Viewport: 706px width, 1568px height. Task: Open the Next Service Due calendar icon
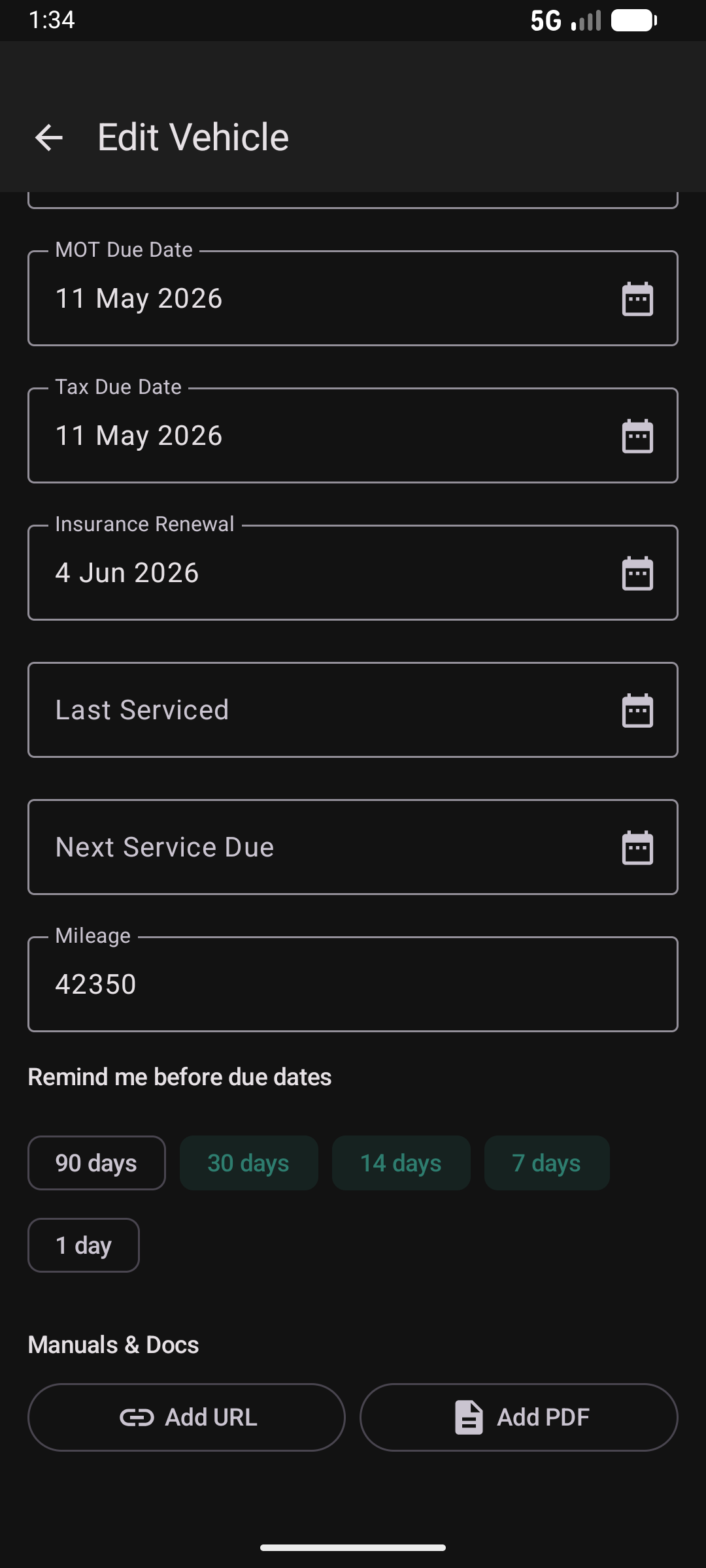637,846
